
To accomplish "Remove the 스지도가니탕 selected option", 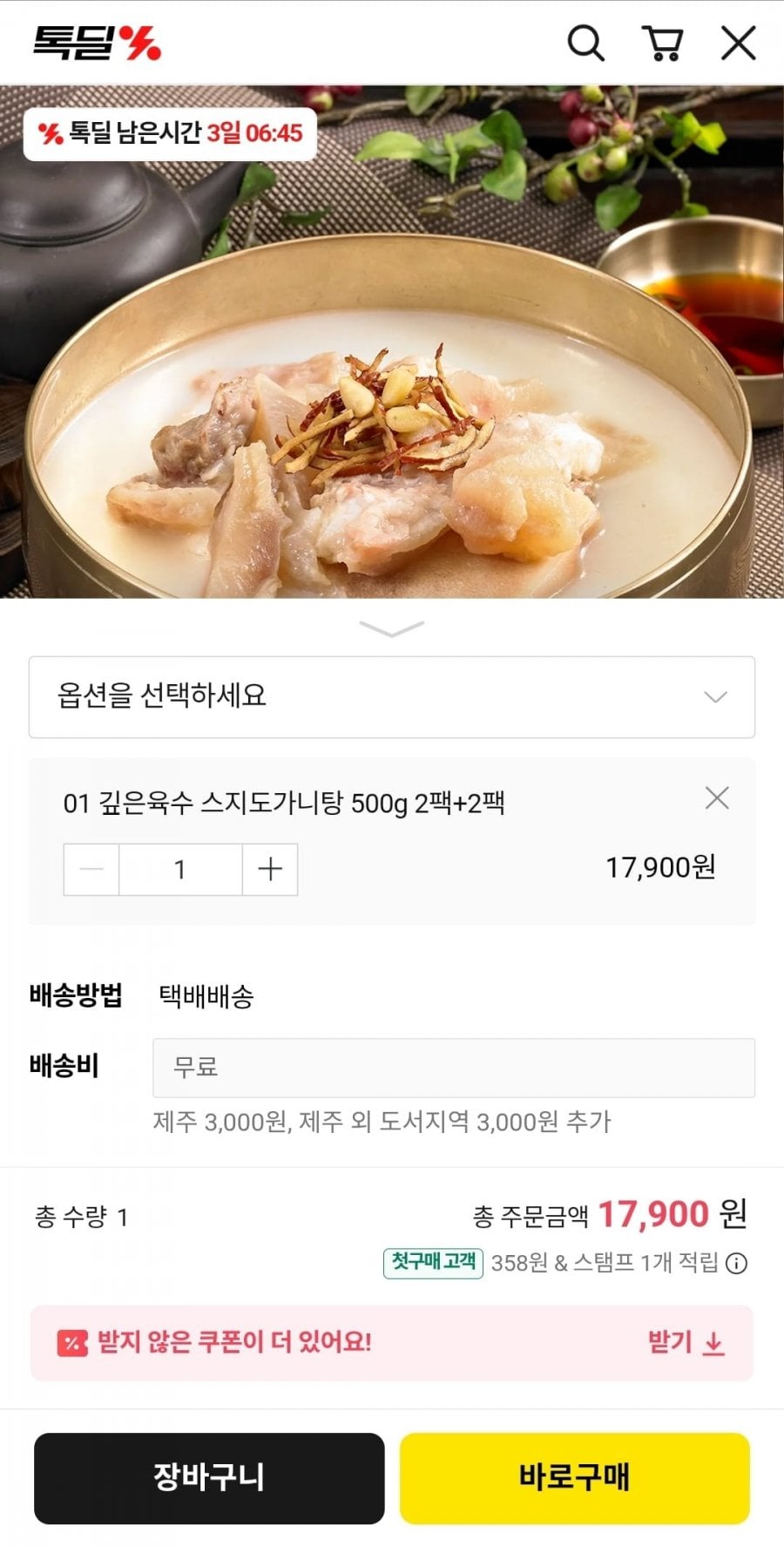I will point(716,797).
